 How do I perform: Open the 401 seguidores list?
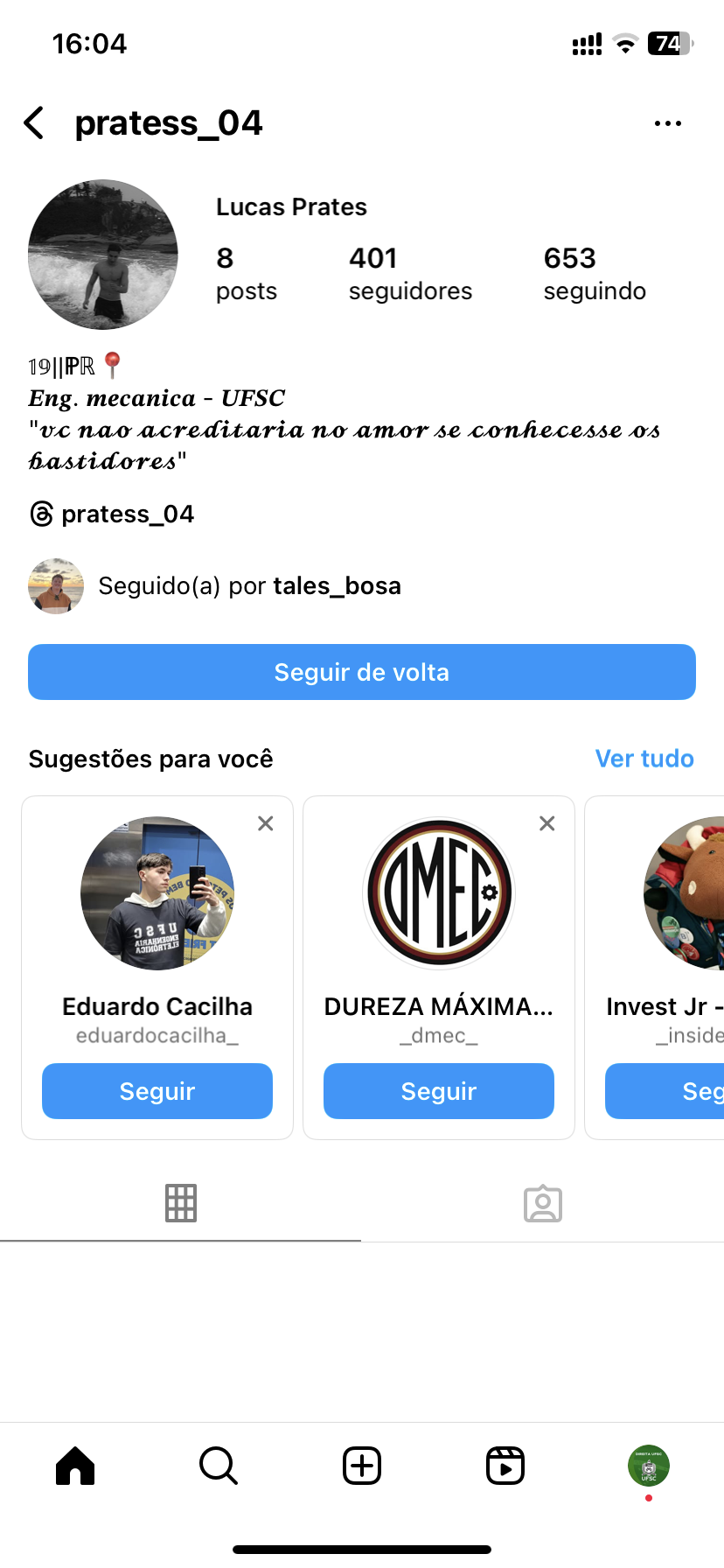tap(409, 273)
